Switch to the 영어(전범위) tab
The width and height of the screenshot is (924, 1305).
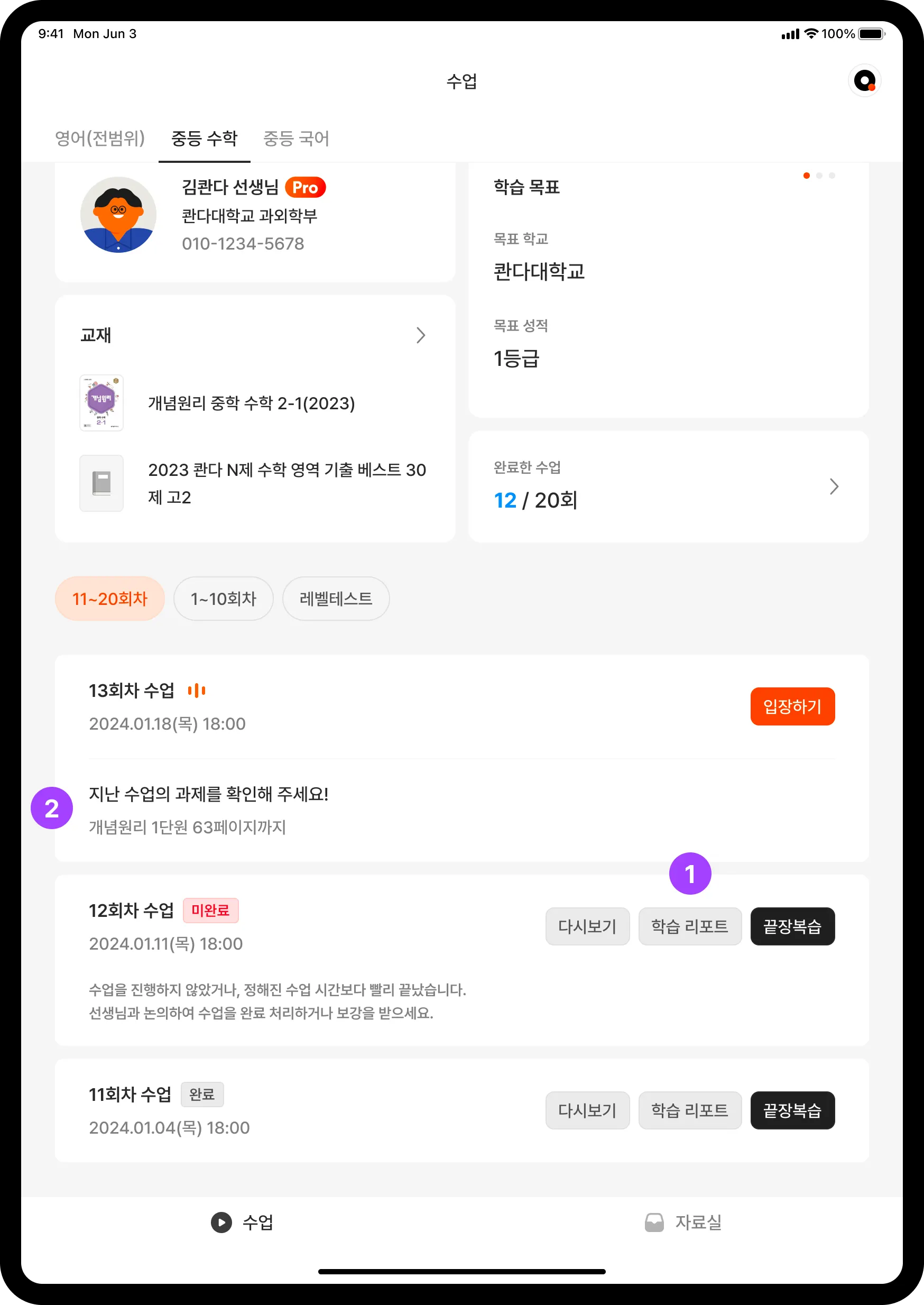click(x=99, y=139)
